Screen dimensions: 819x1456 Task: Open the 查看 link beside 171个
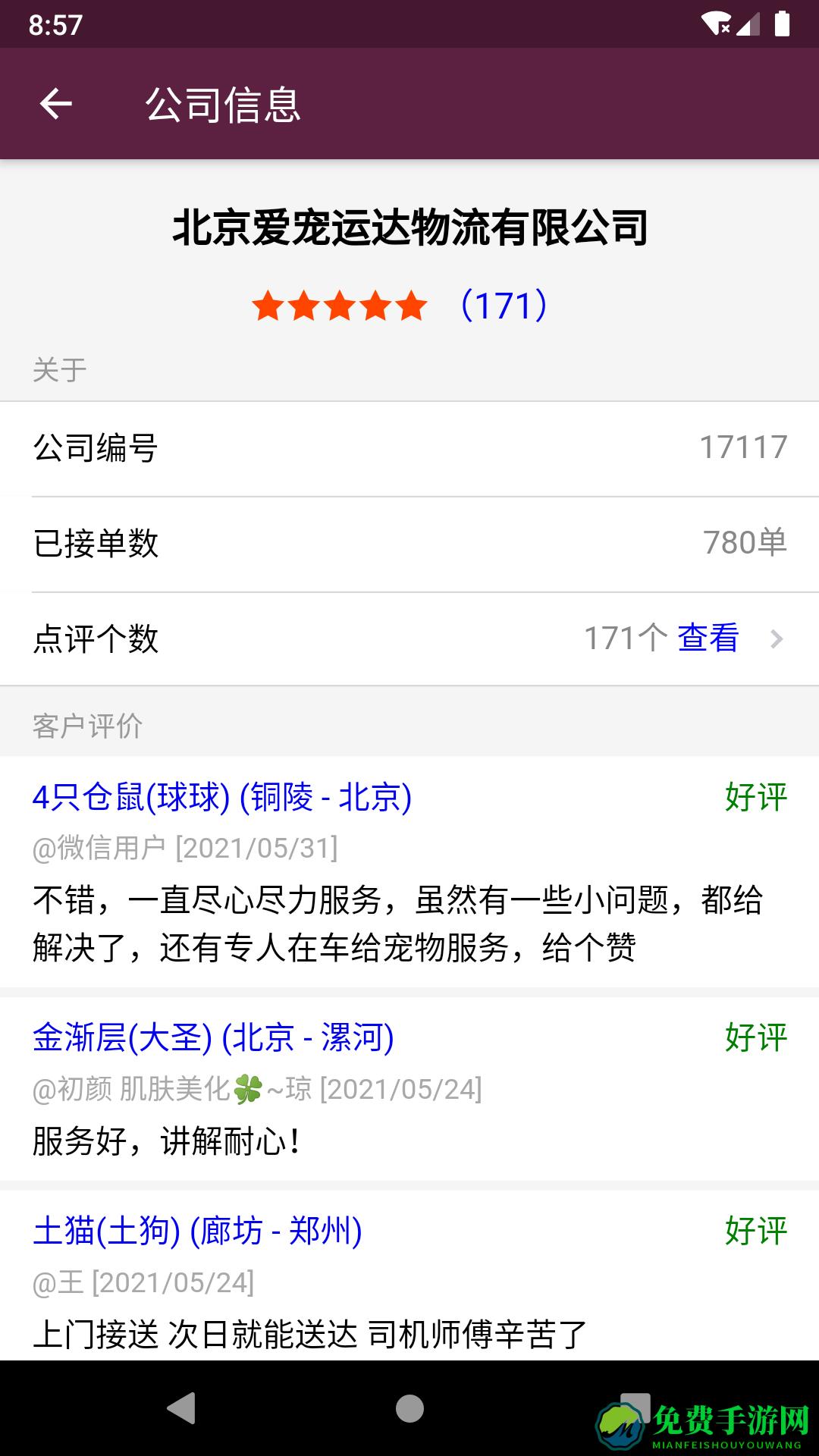tap(708, 639)
